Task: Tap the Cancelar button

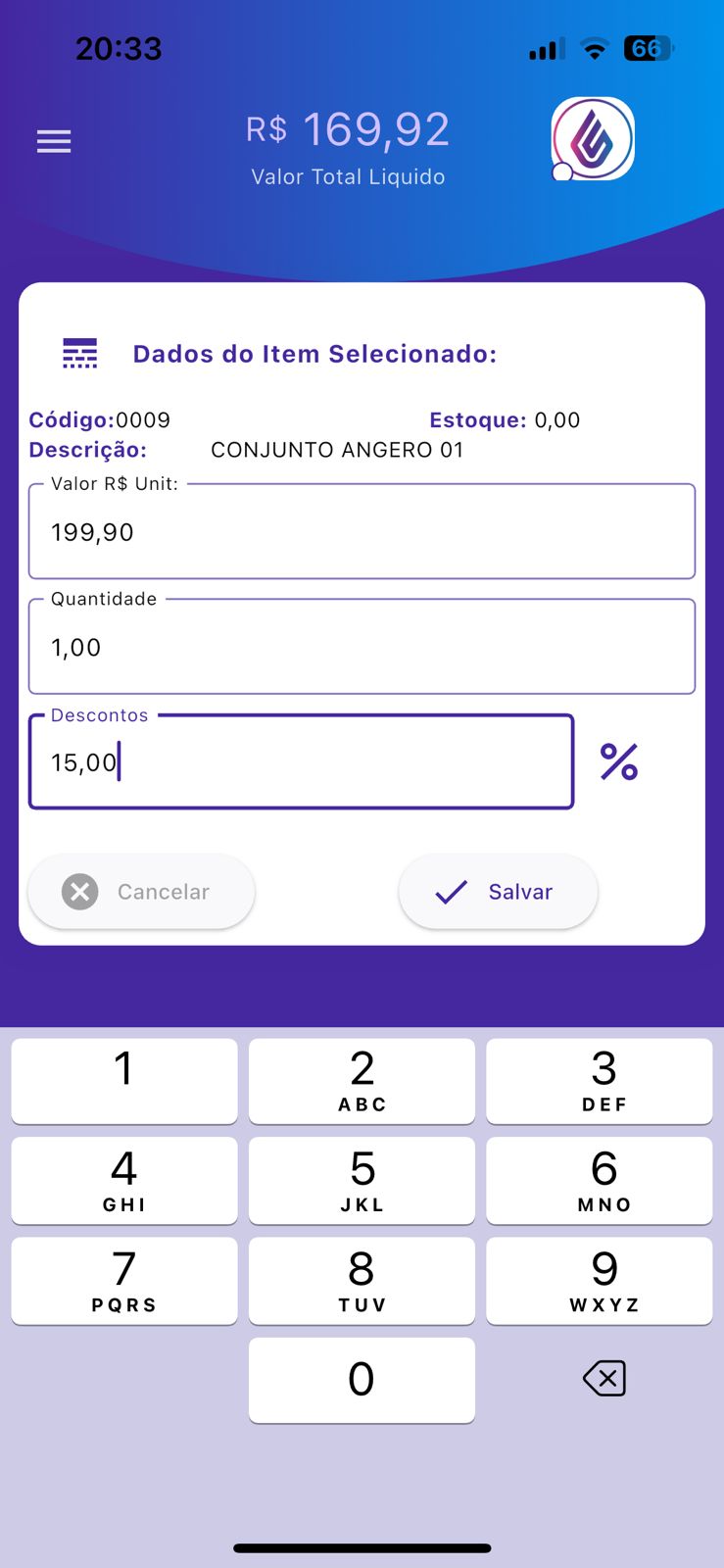Action: point(141,892)
